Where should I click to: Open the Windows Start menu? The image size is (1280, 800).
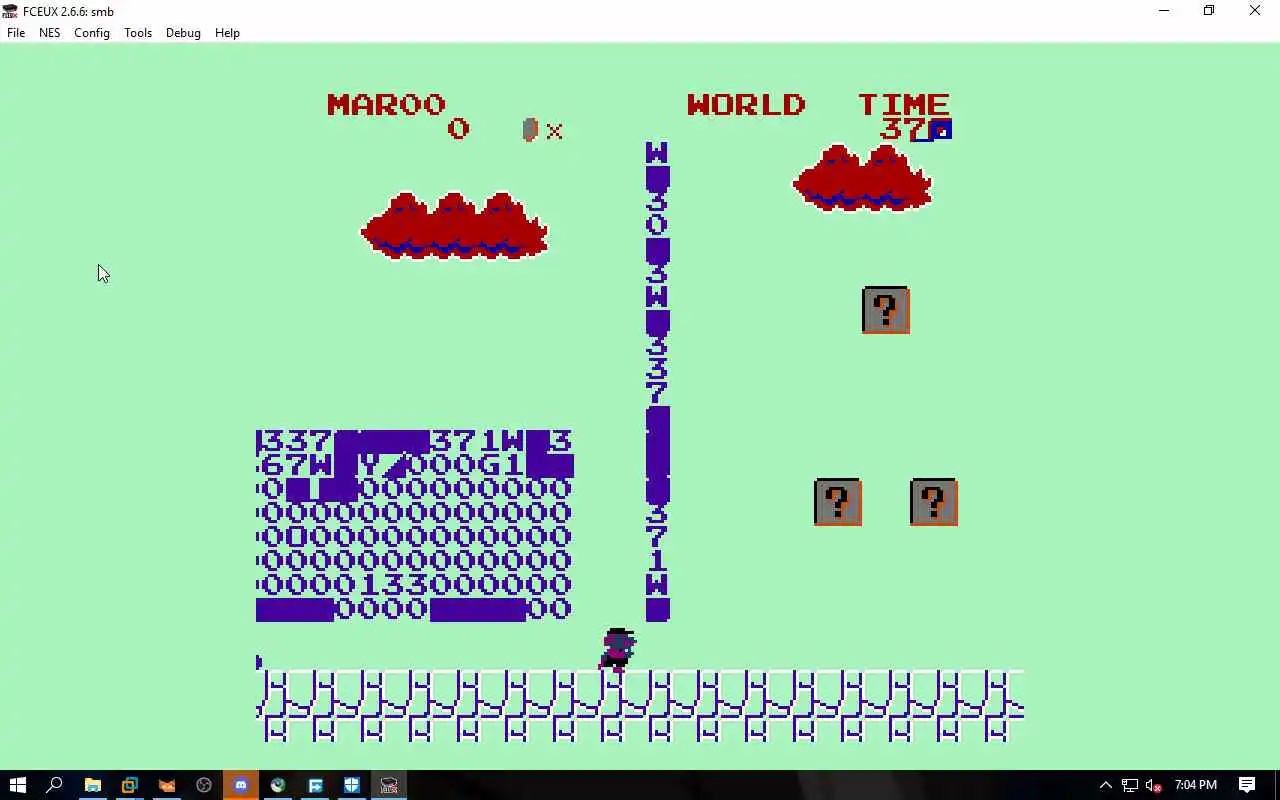(x=17, y=785)
